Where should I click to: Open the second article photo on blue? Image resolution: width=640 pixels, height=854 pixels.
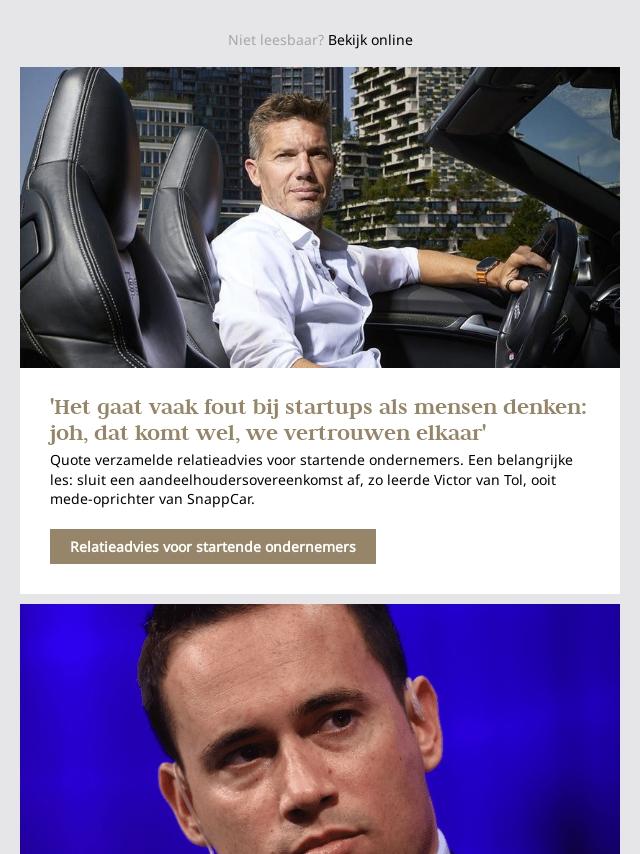coord(320,728)
